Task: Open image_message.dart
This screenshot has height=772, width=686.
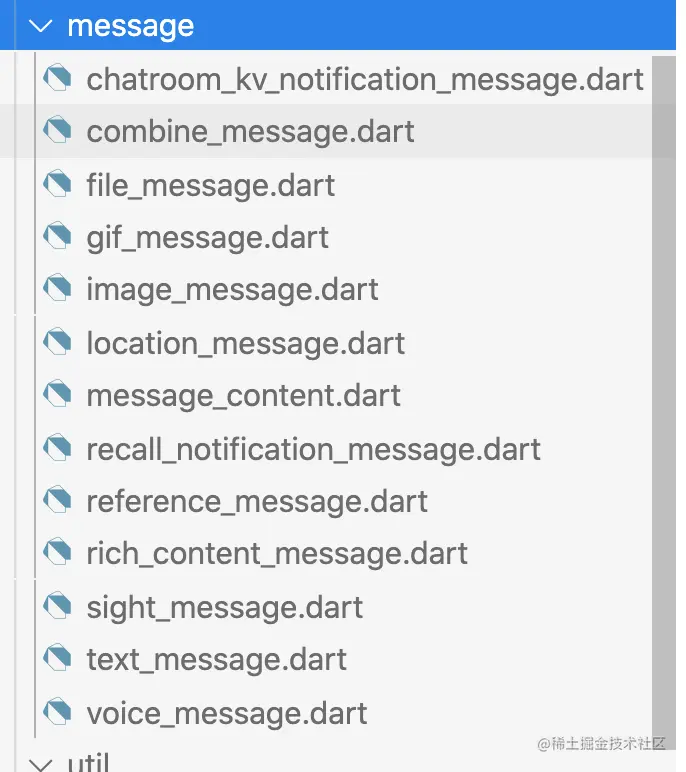Action: 232,290
